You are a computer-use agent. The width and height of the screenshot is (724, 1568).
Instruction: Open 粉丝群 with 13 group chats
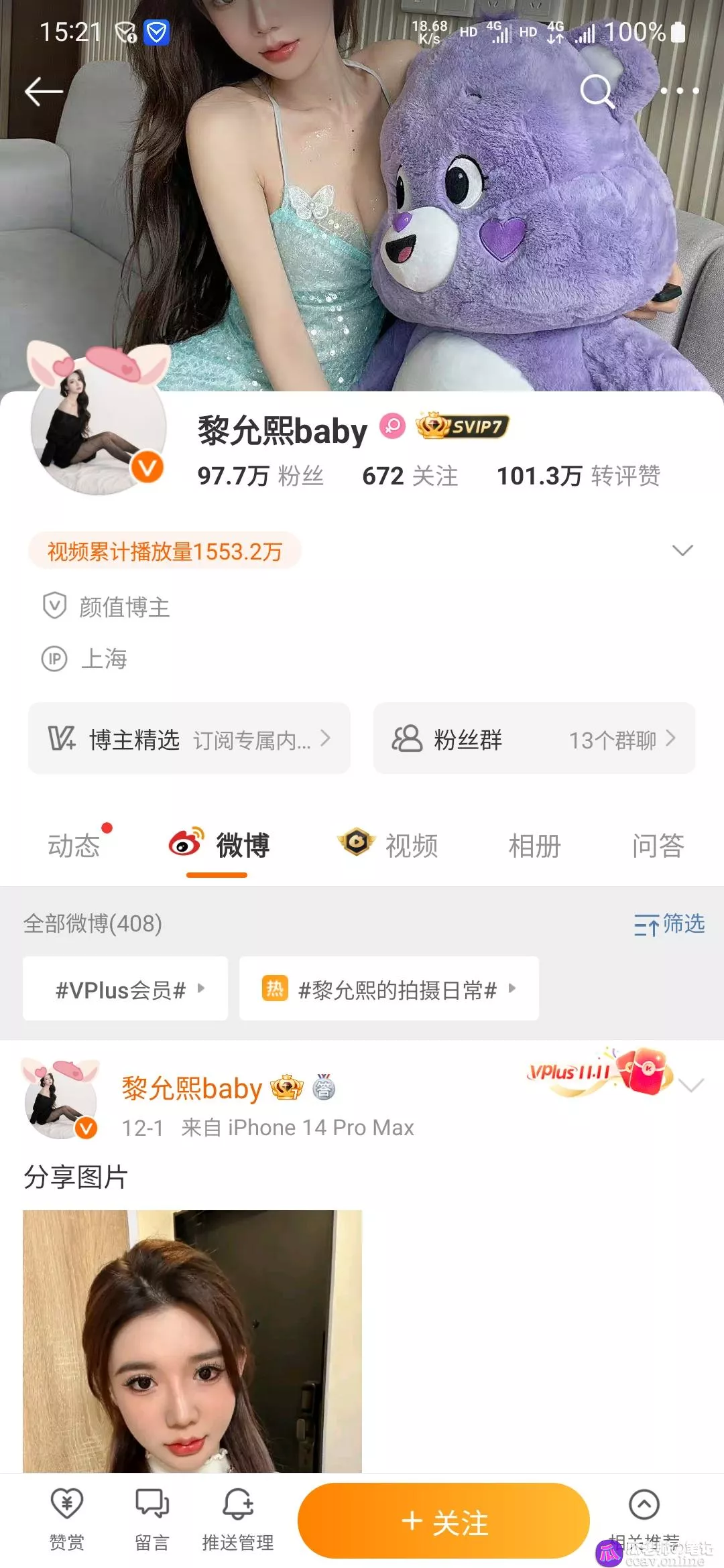pyautogui.click(x=534, y=738)
